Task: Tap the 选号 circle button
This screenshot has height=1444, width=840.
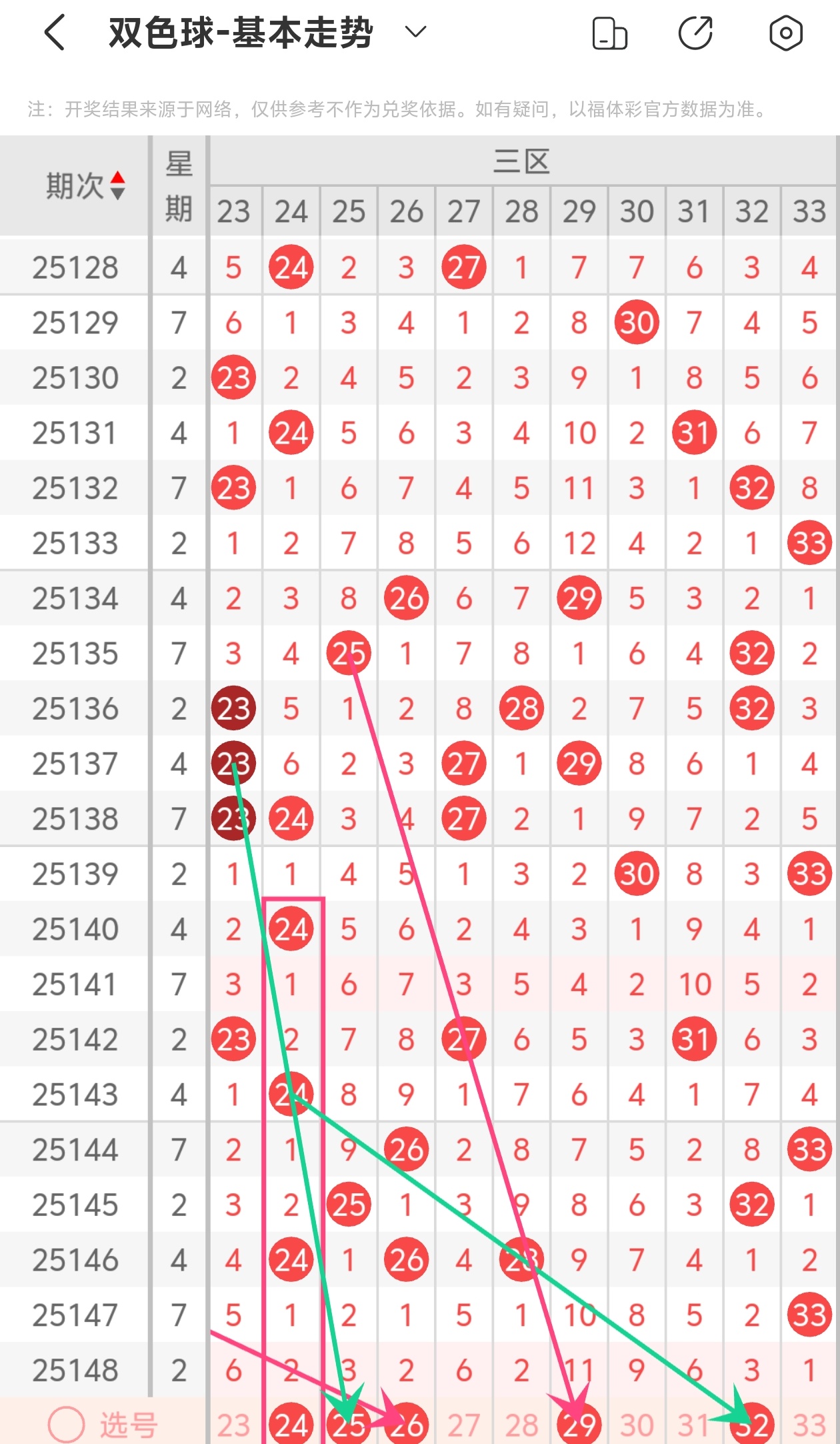Action: (67, 1425)
